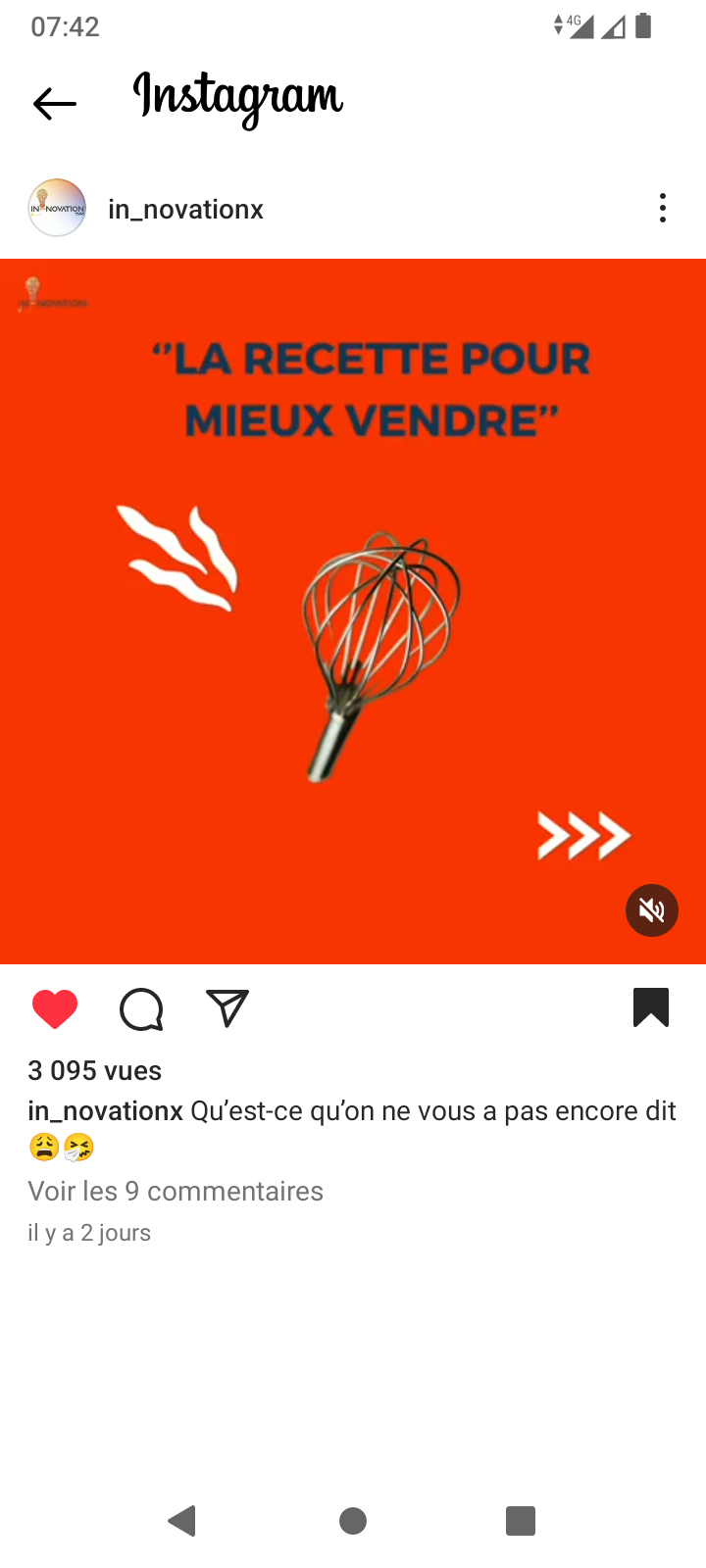Open recent apps from the navigation bar

(x=520, y=1521)
